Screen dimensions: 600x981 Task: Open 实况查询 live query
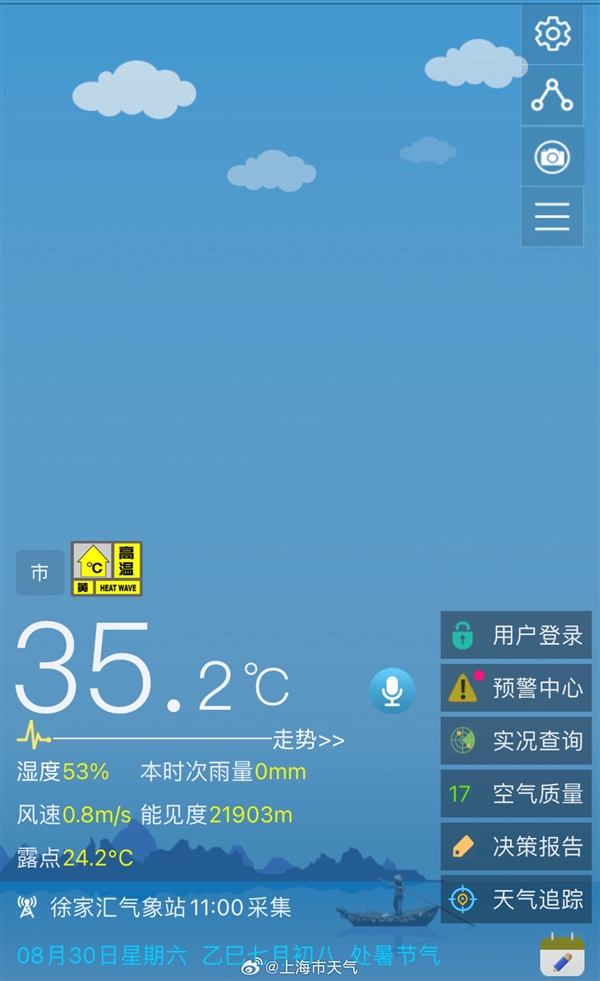[x=516, y=741]
